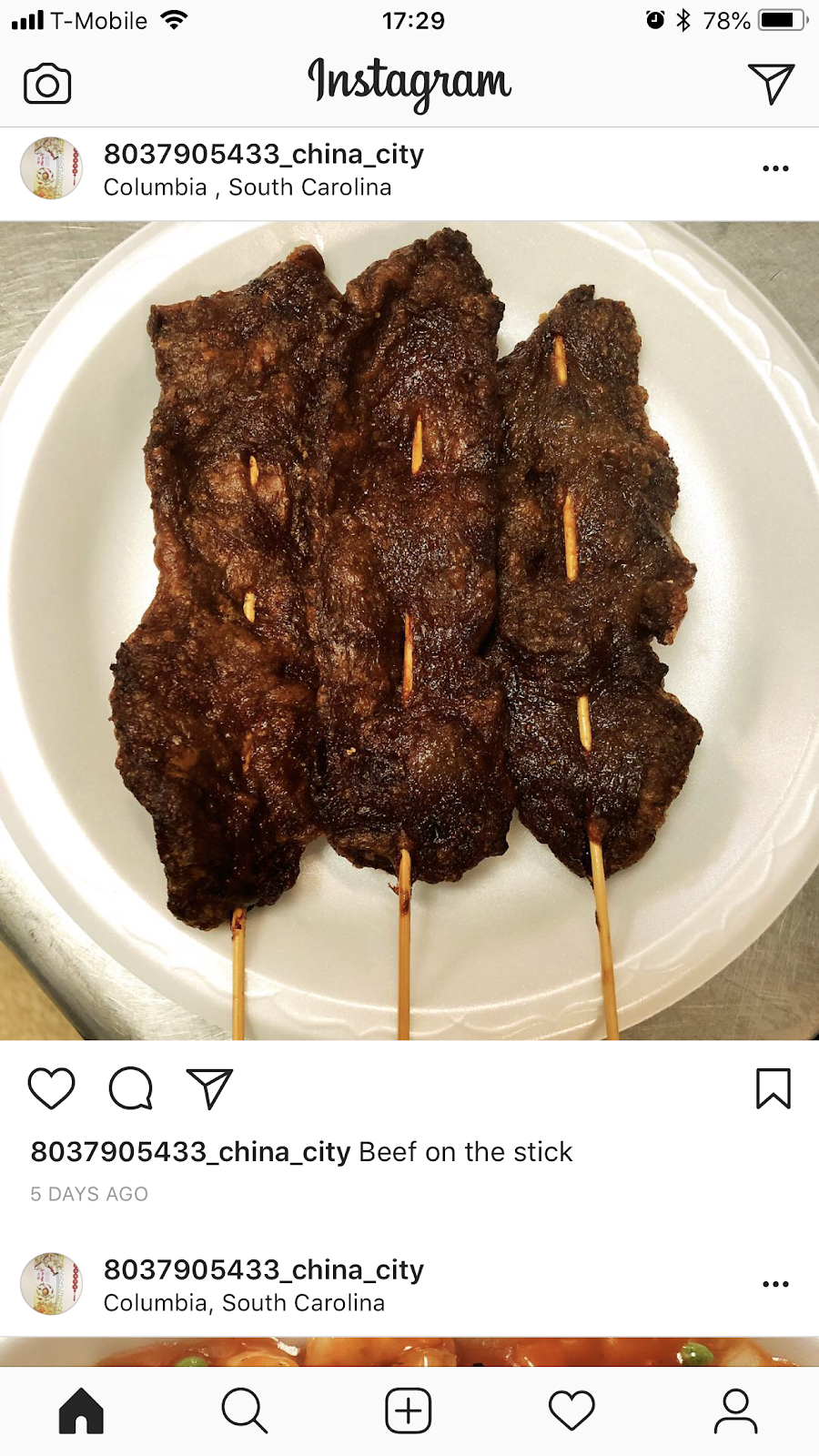Viewport: 819px width, 1456px height.
Task: Open the beef skewers photo
Action: point(409,630)
